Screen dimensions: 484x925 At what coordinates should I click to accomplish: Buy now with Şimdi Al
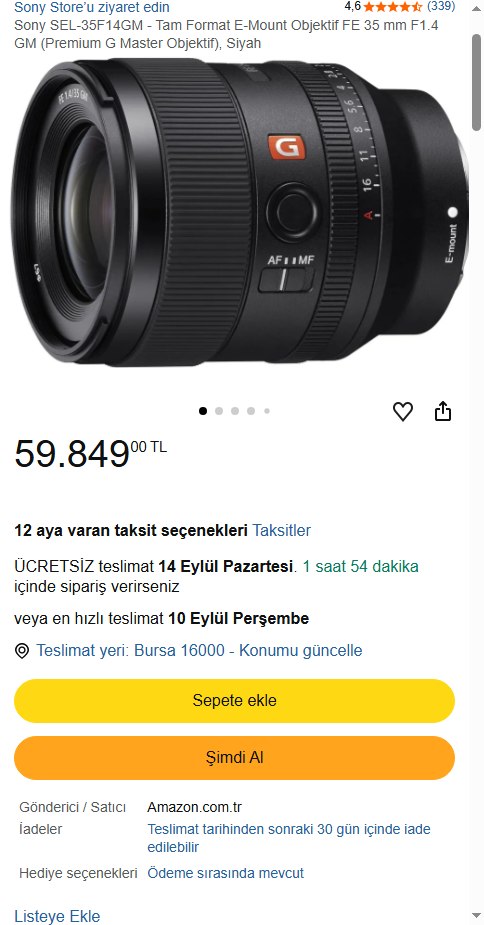(234, 757)
